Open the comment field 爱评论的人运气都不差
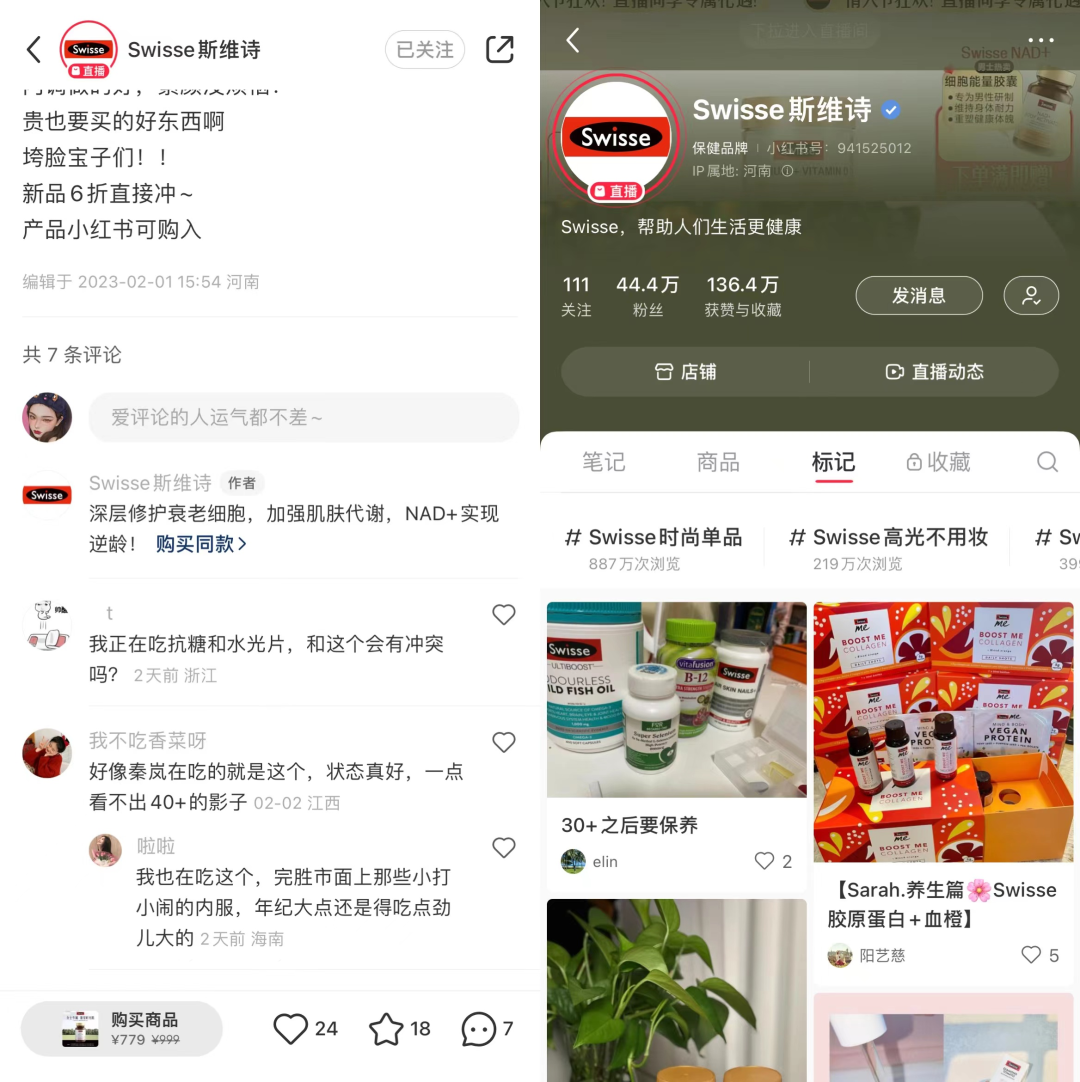Screen dimensions: 1080x1082 [x=303, y=417]
